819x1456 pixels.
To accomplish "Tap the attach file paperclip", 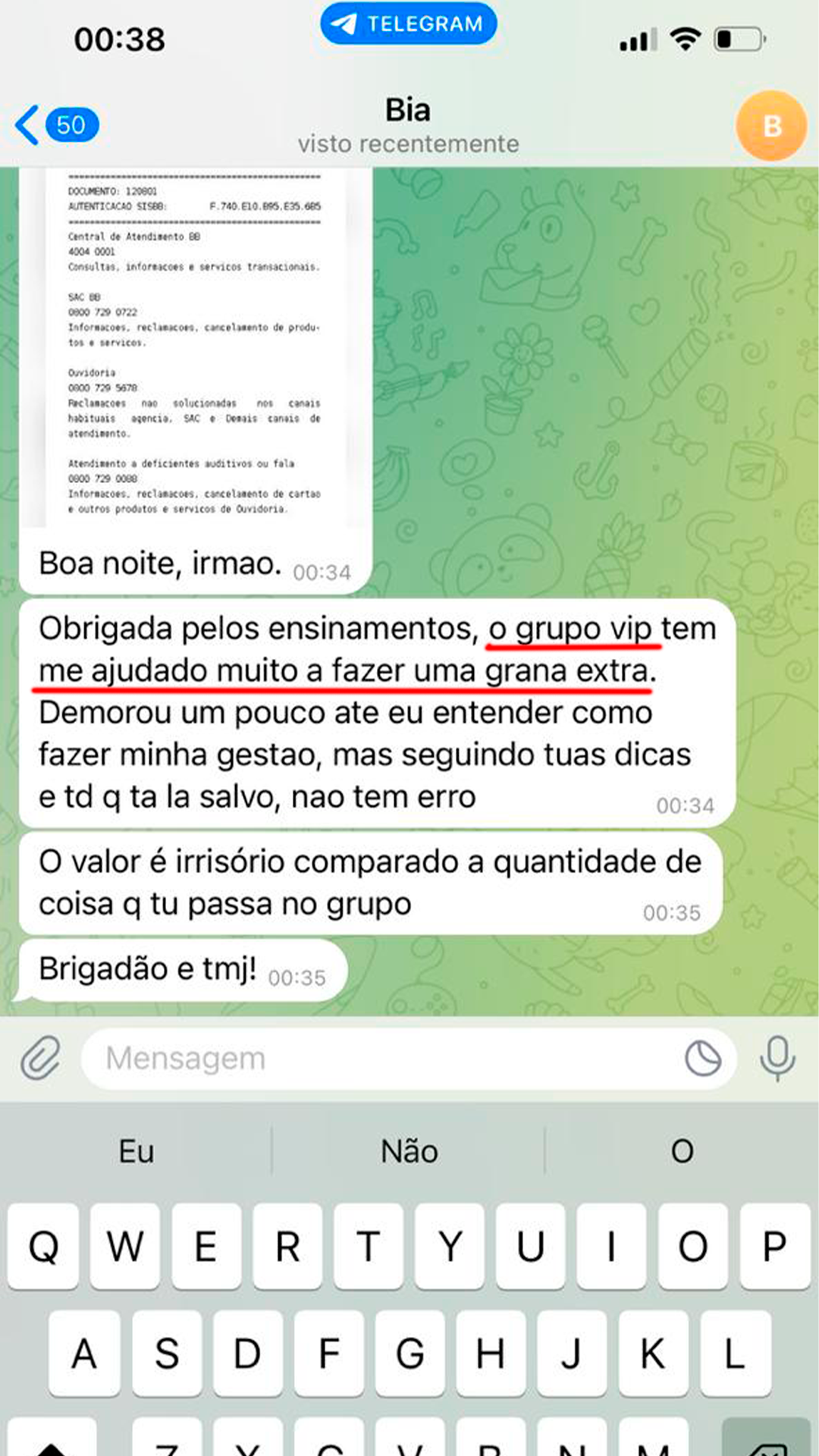I will (x=41, y=1057).
